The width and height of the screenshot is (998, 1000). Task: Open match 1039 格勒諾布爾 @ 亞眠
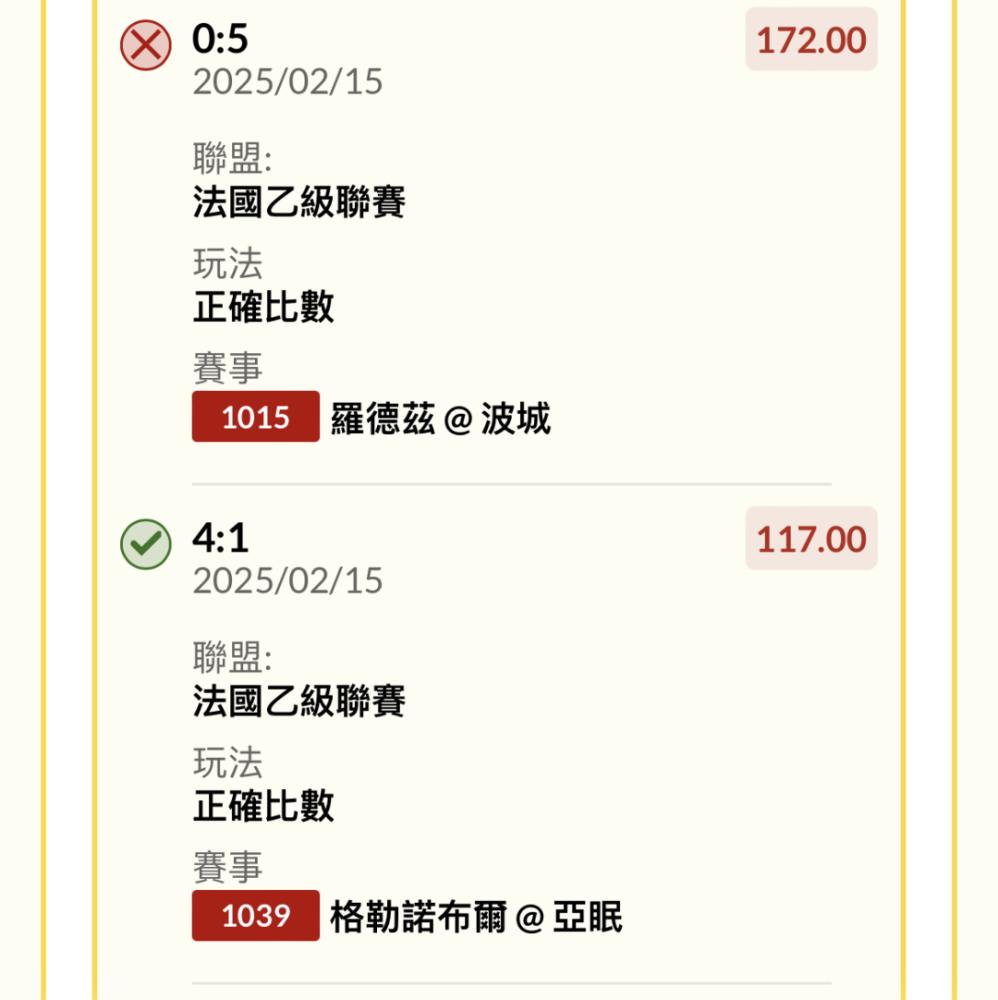point(407,916)
